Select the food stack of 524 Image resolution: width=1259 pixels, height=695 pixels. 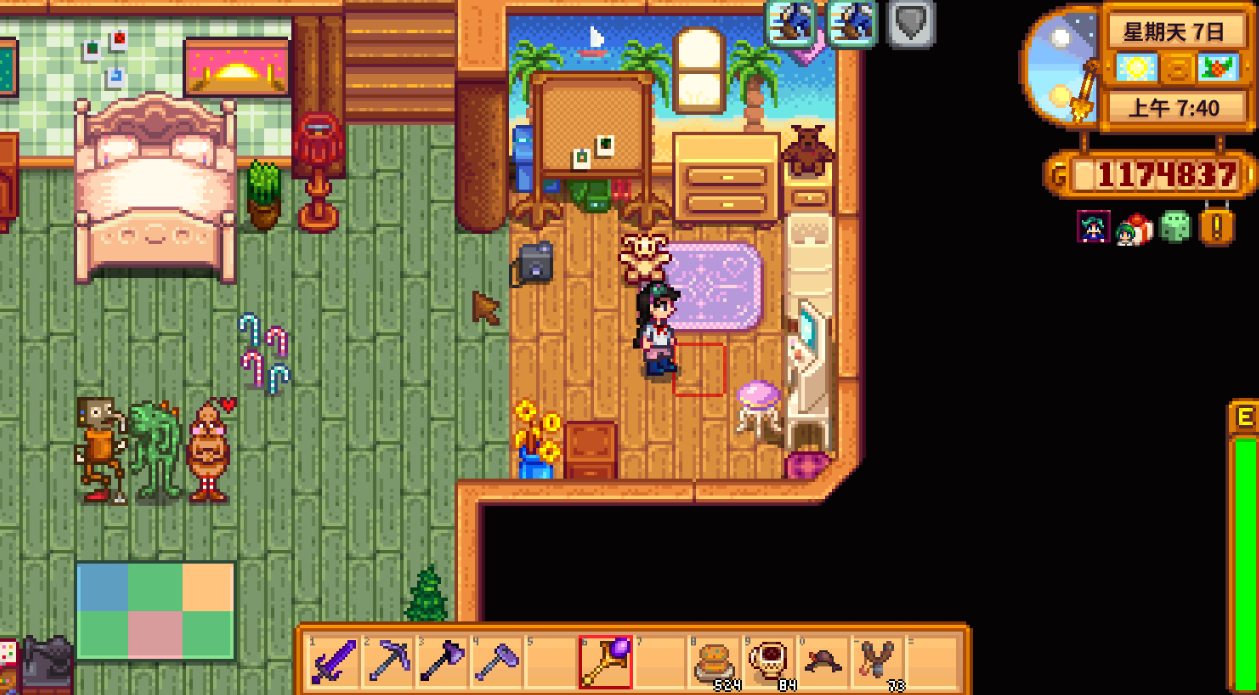pyautogui.click(x=714, y=661)
